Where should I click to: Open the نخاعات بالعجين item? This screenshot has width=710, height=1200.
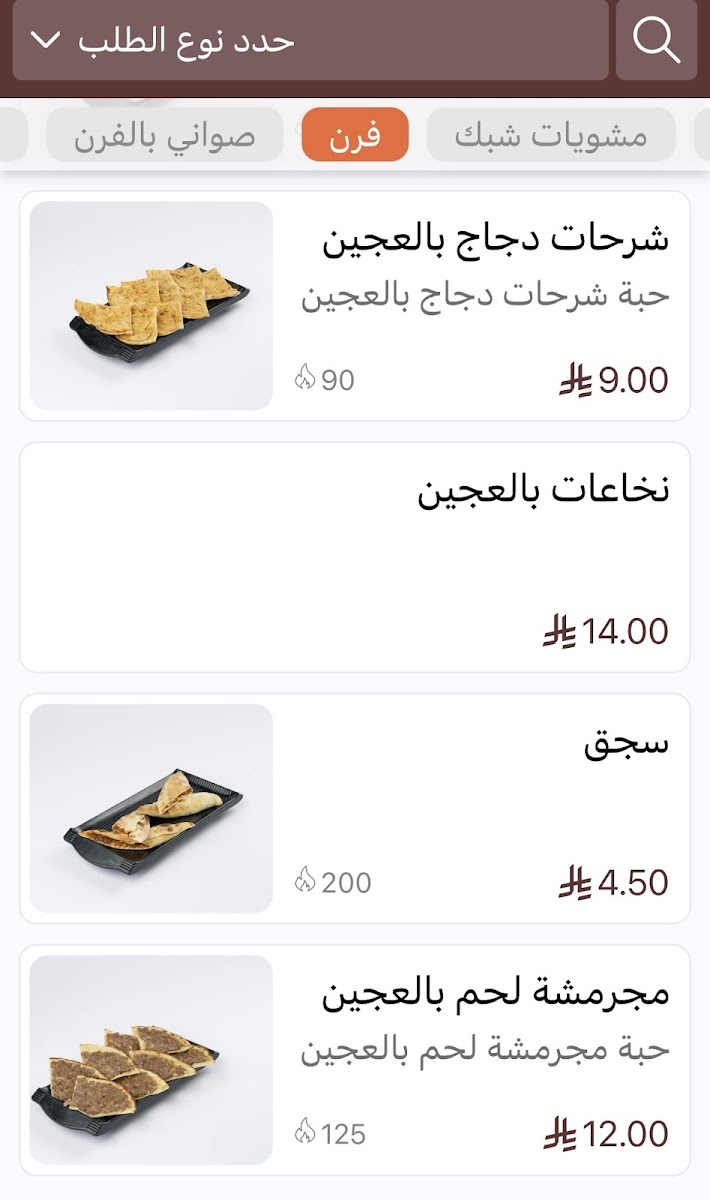355,557
